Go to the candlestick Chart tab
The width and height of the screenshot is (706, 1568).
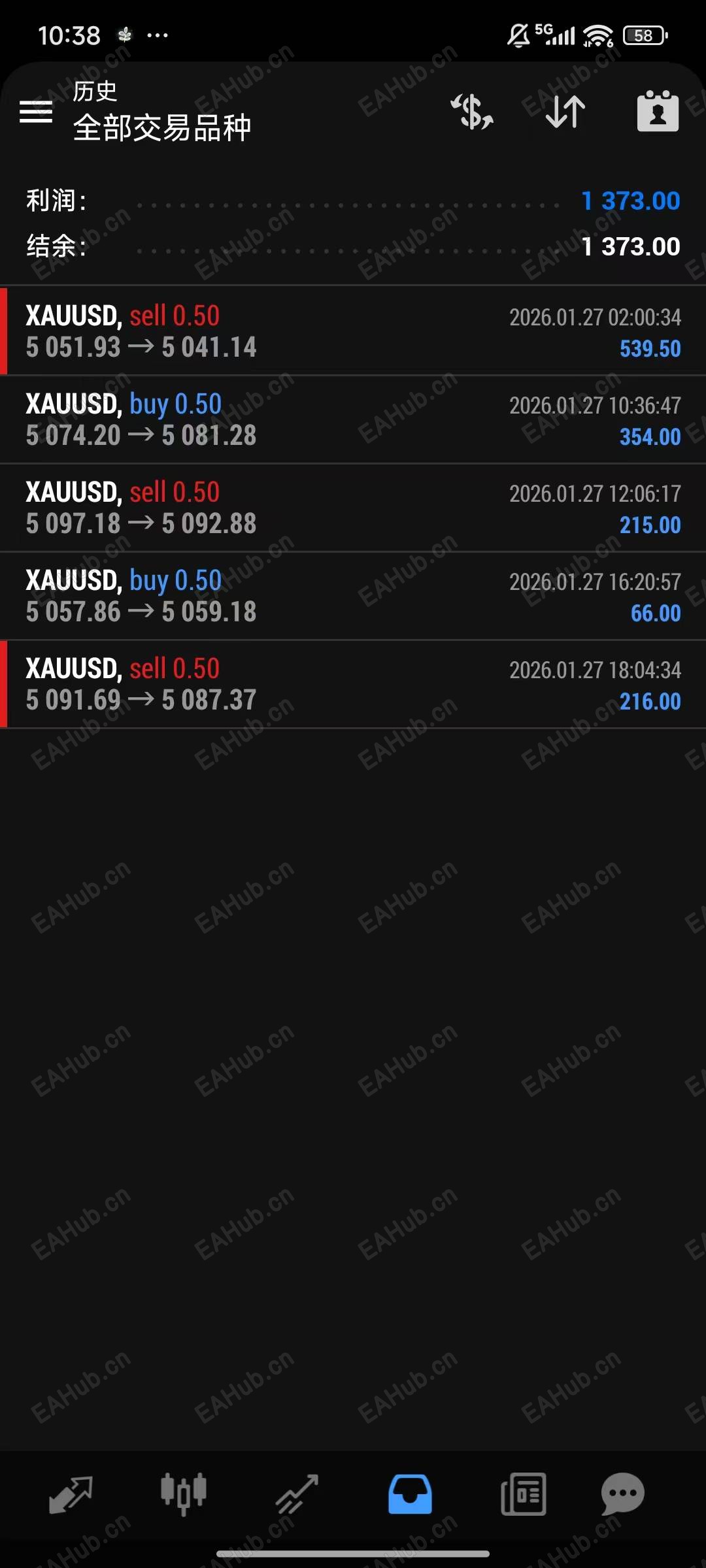click(x=184, y=1494)
